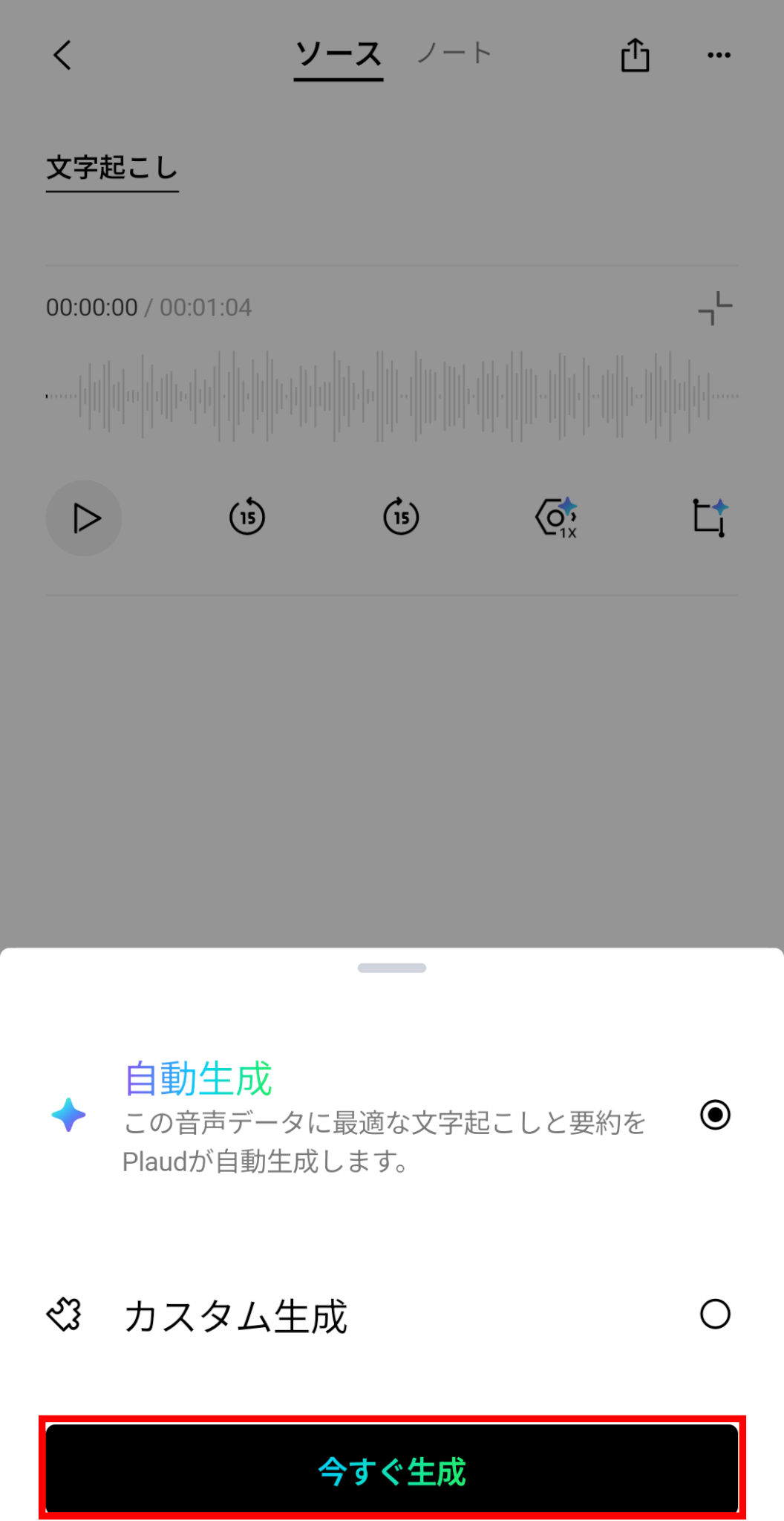Go back with the top-left arrow
The height and width of the screenshot is (1521, 784).
(x=63, y=55)
